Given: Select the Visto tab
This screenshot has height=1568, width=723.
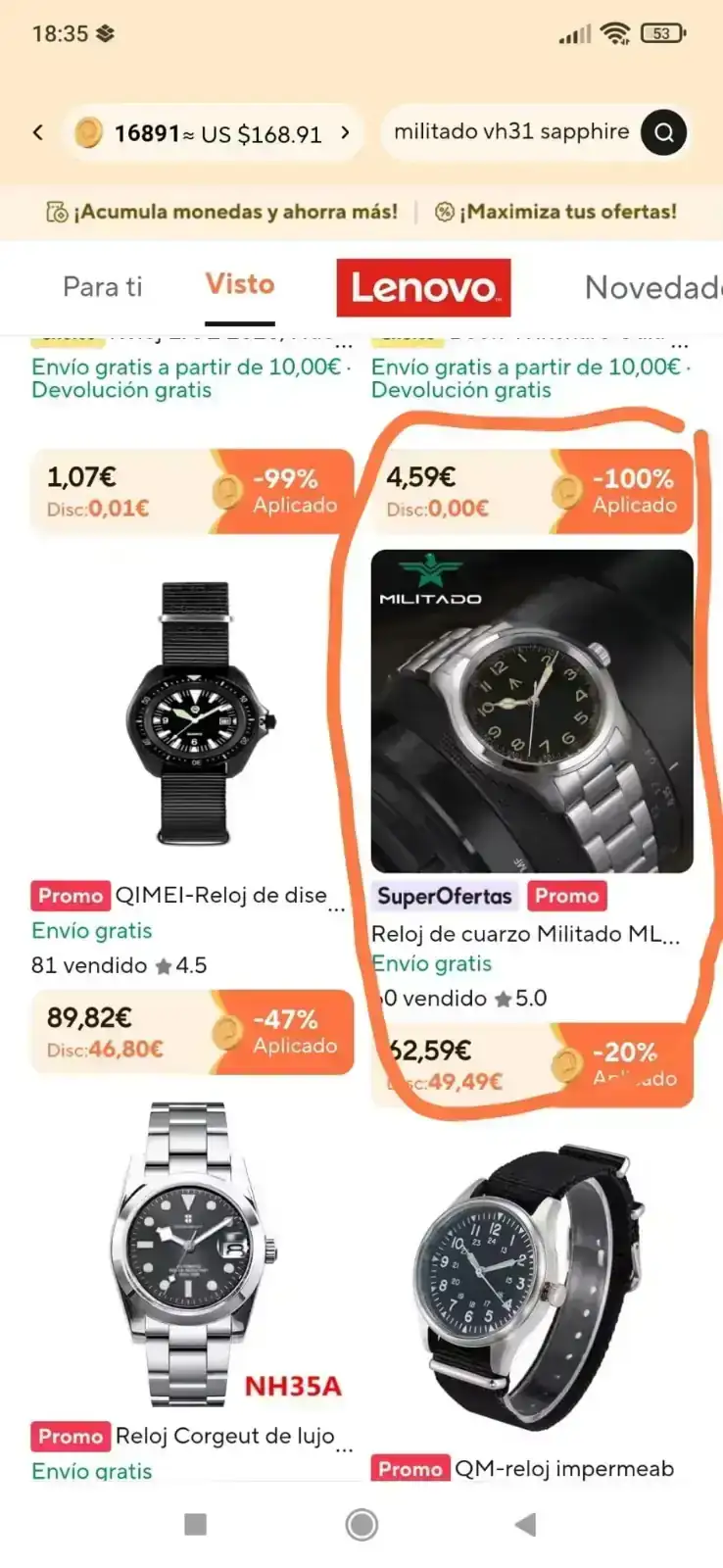Looking at the screenshot, I should pyautogui.click(x=240, y=285).
